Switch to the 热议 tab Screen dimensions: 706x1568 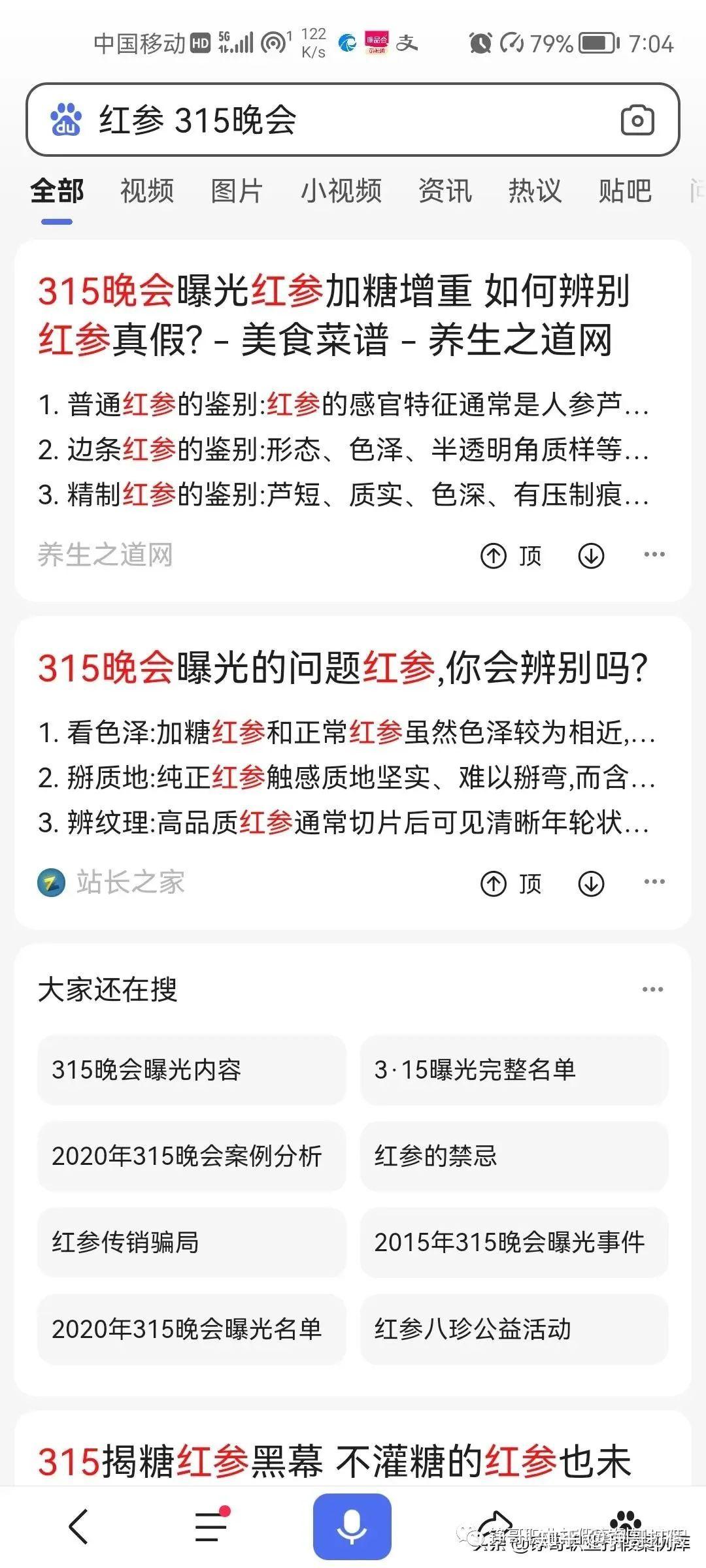[x=535, y=191]
